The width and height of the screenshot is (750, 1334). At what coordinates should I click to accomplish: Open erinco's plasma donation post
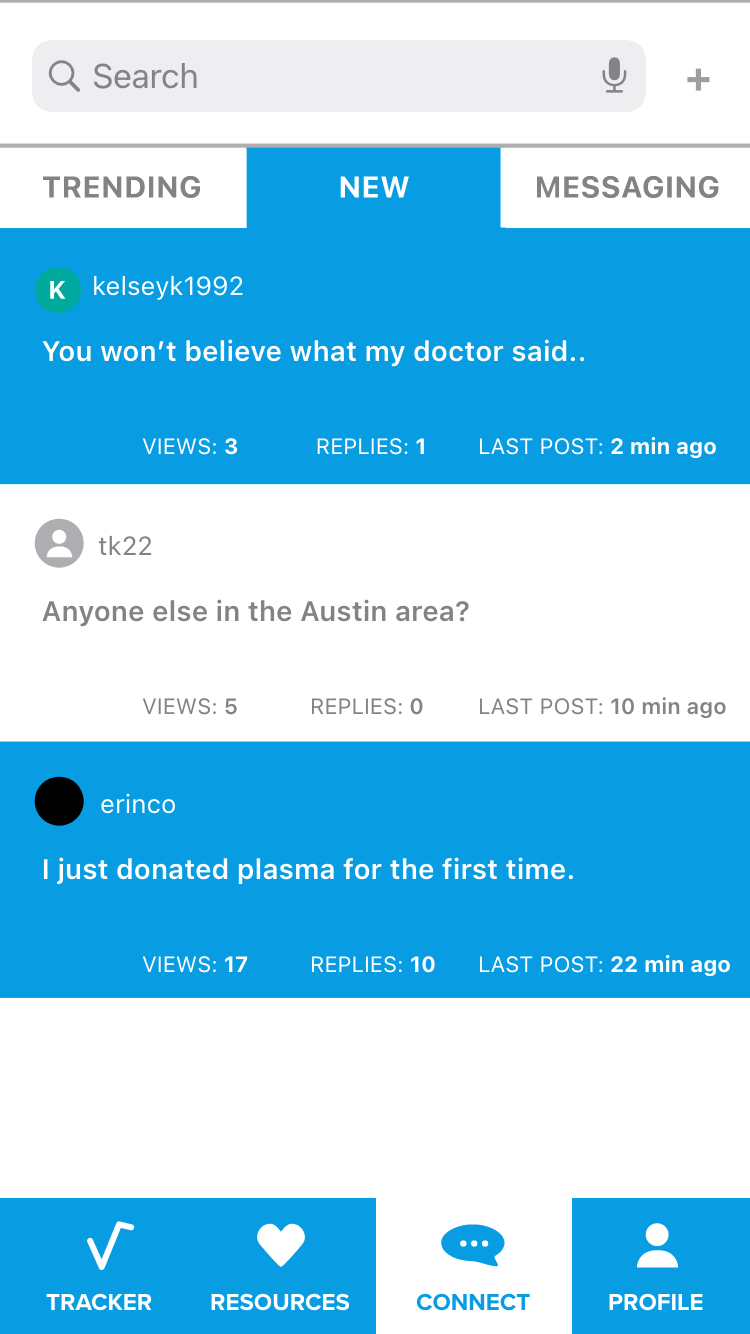coord(308,869)
